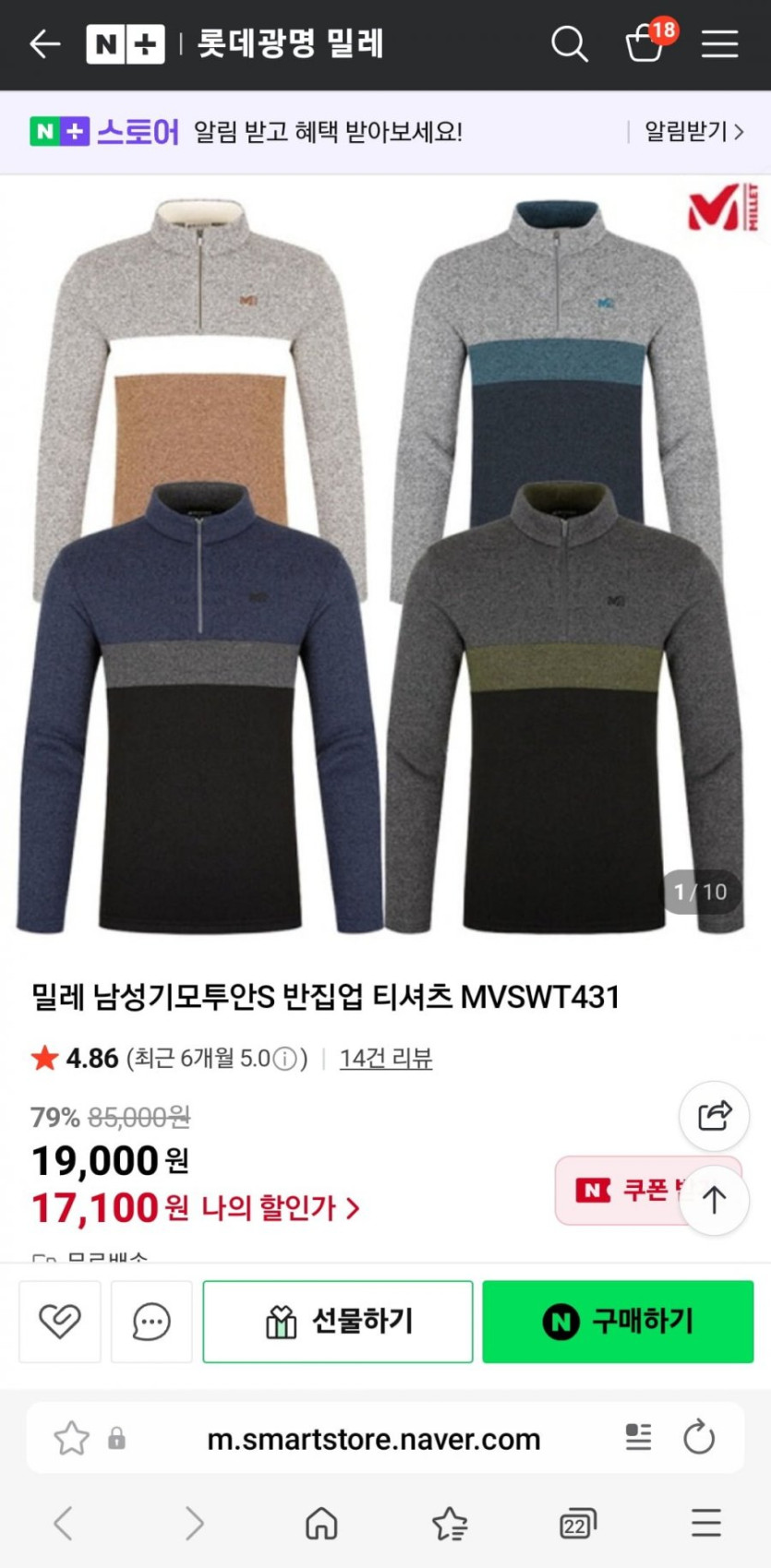Add product to wishlist with heart icon

[60, 1321]
